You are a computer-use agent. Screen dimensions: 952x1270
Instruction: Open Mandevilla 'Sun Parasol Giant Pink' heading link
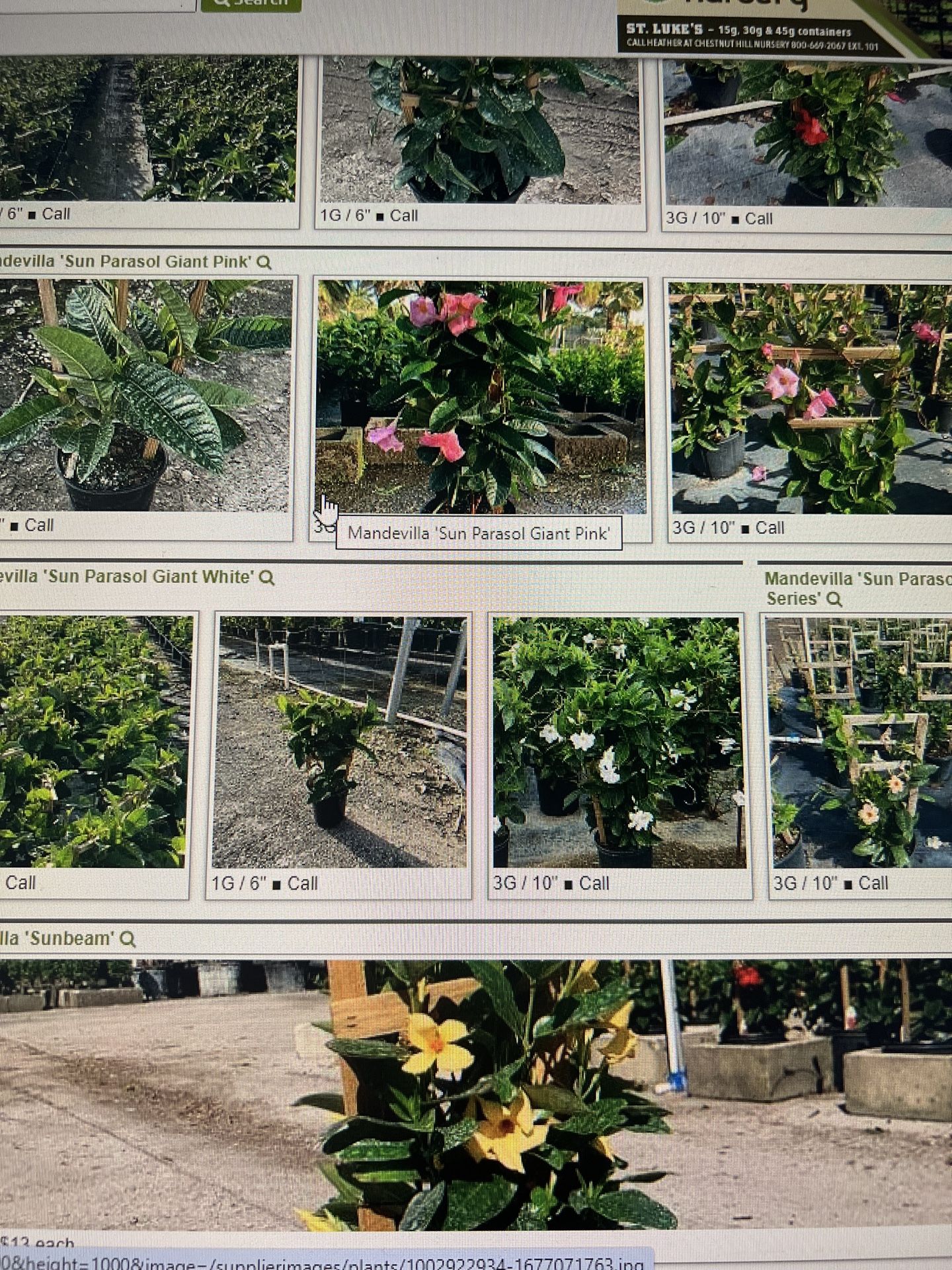tap(126, 262)
